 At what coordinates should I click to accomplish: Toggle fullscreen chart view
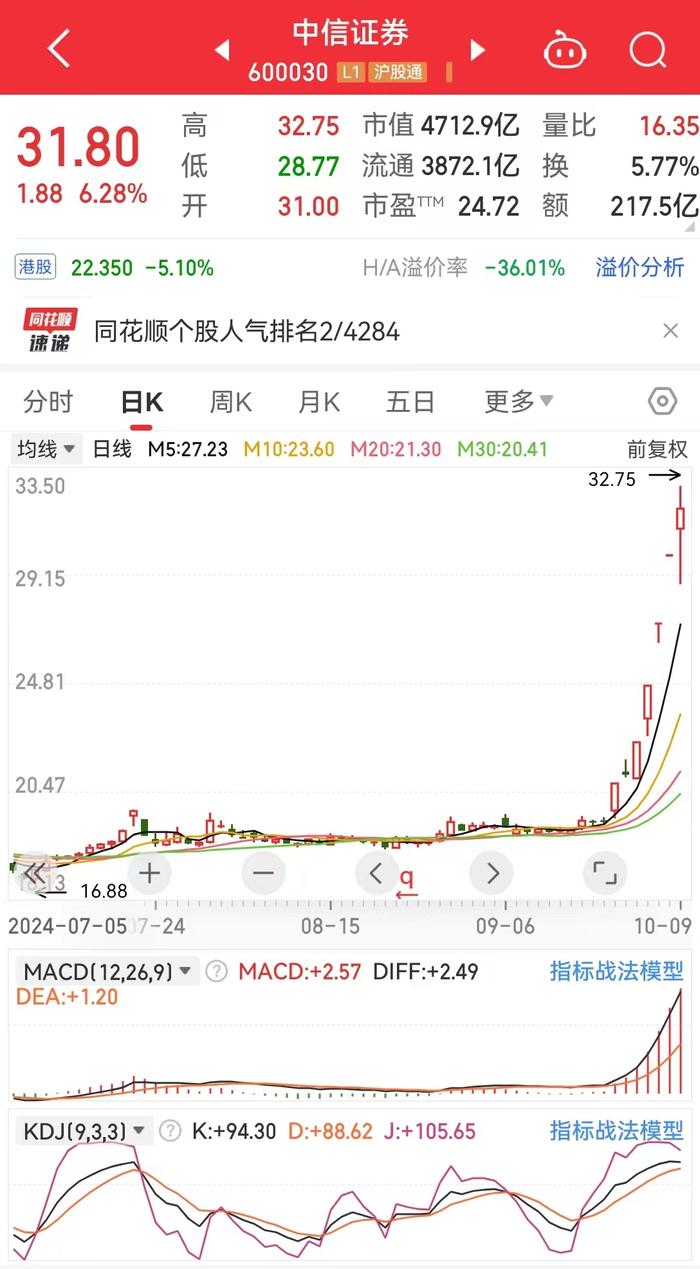point(605,873)
